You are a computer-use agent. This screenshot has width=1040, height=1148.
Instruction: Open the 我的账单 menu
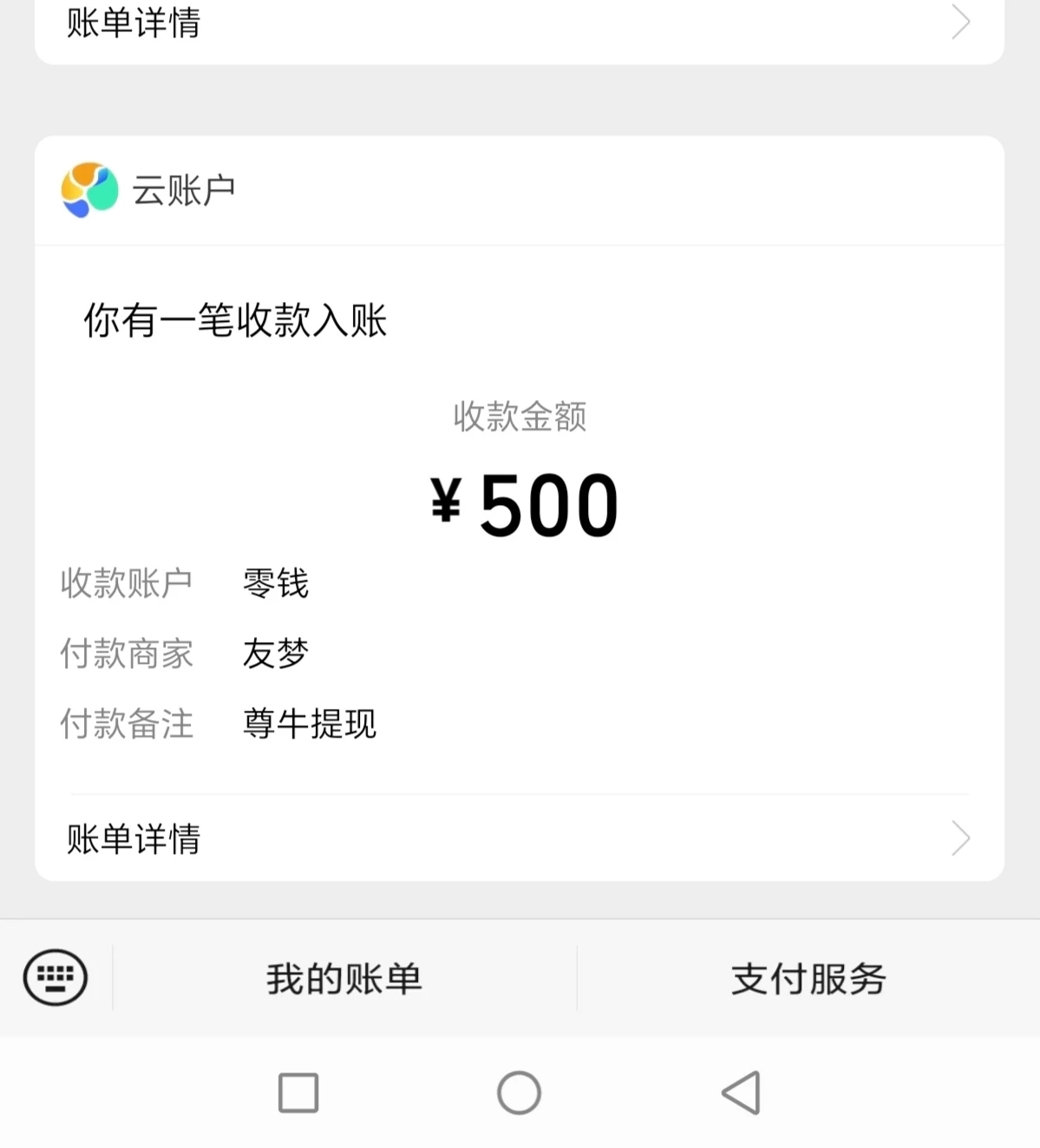[343, 979]
